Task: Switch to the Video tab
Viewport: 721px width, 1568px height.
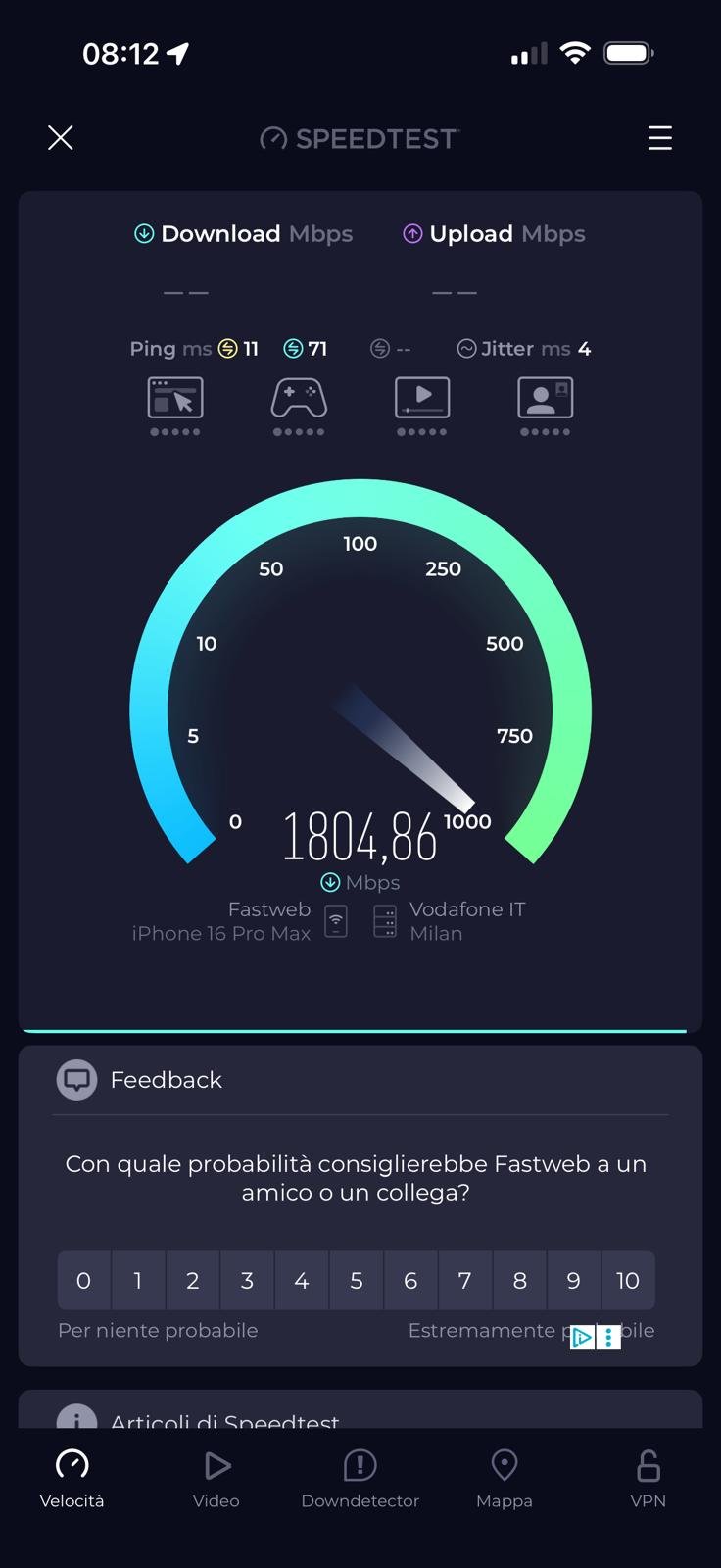Action: coord(216,1479)
